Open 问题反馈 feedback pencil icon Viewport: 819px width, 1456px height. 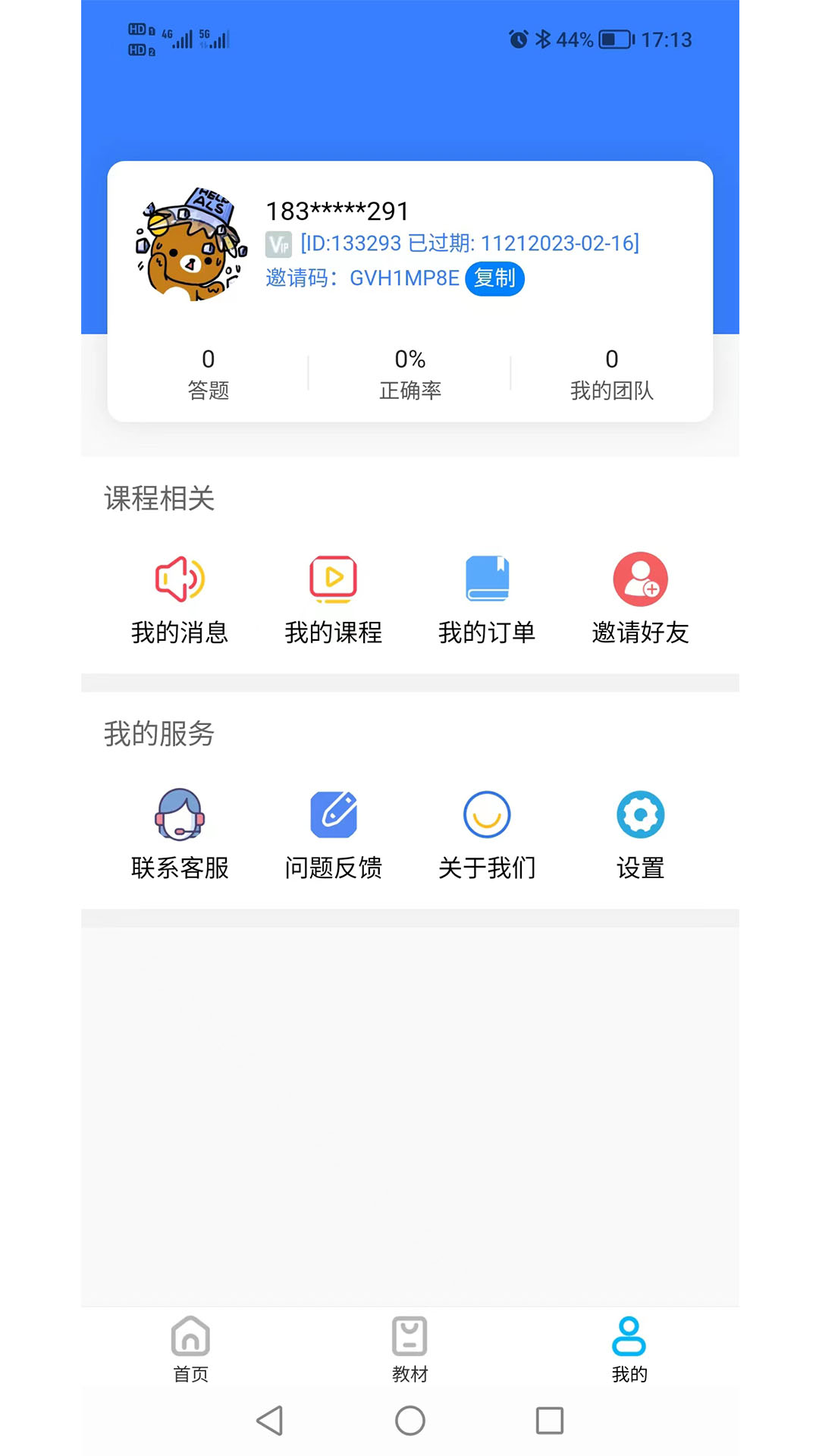[333, 813]
